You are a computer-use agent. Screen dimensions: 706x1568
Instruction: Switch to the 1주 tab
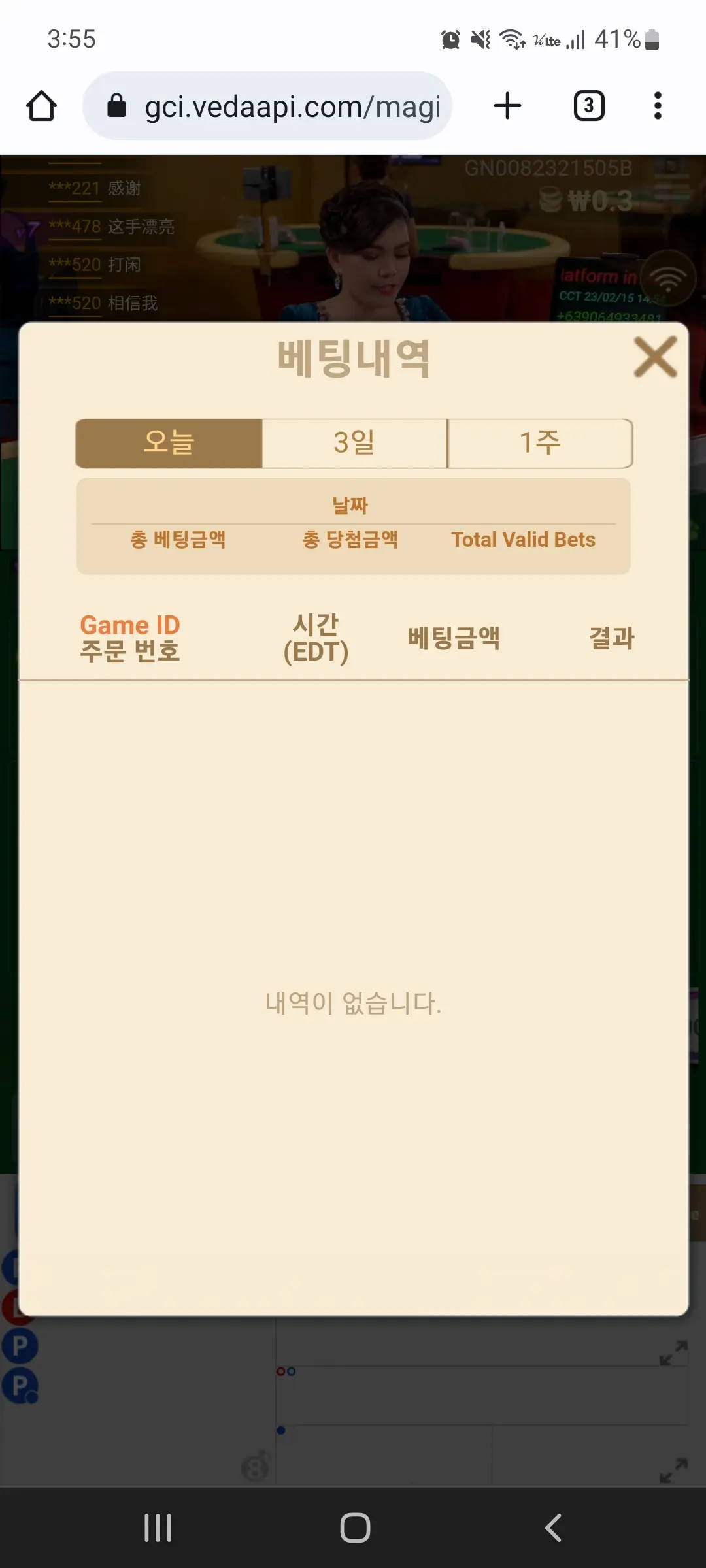coord(540,443)
